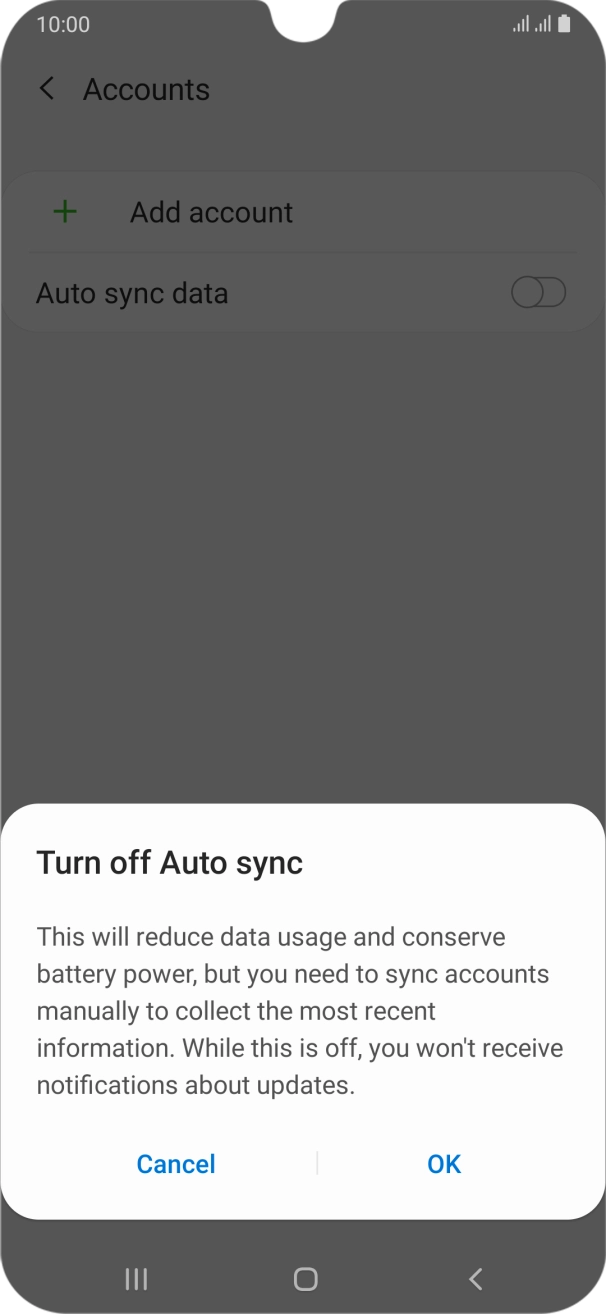Open recent apps from the navigation bar
The height and width of the screenshot is (1314, 606).
136,1278
